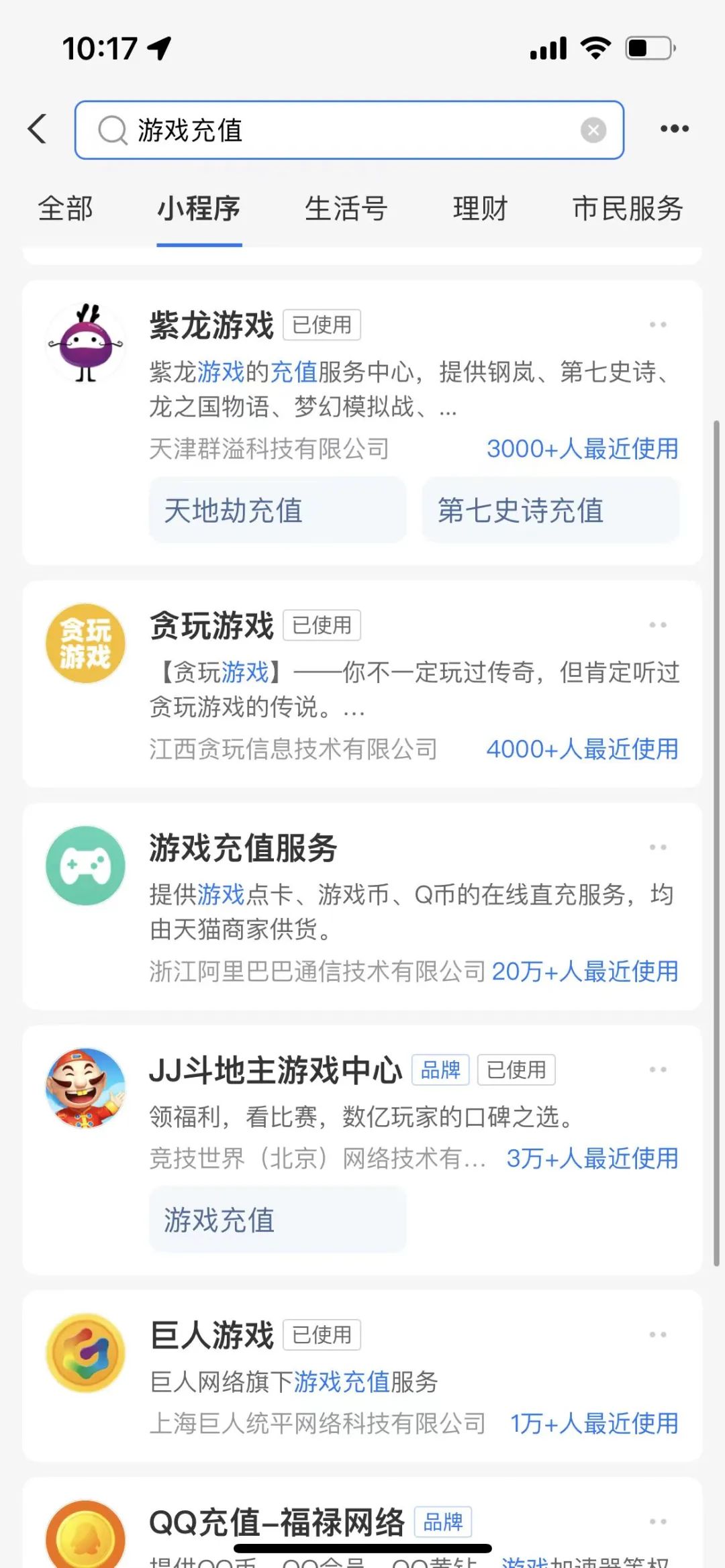Open more options for 紫龙游戏
This screenshot has width=725, height=1568.
(x=658, y=325)
